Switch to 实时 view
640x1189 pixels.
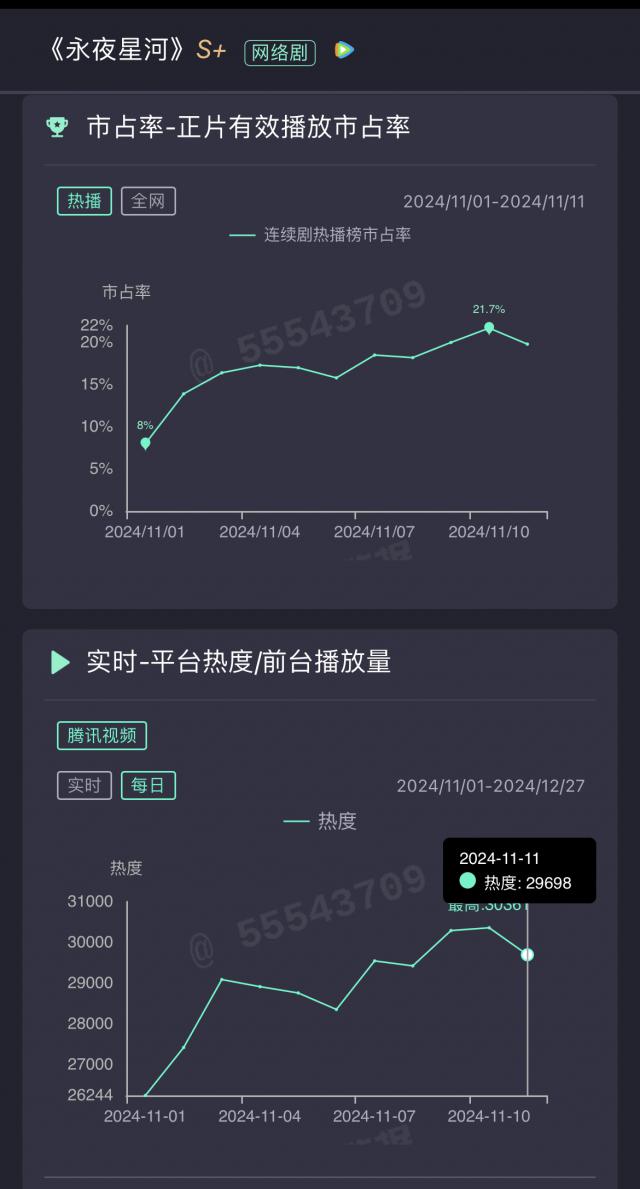84,785
